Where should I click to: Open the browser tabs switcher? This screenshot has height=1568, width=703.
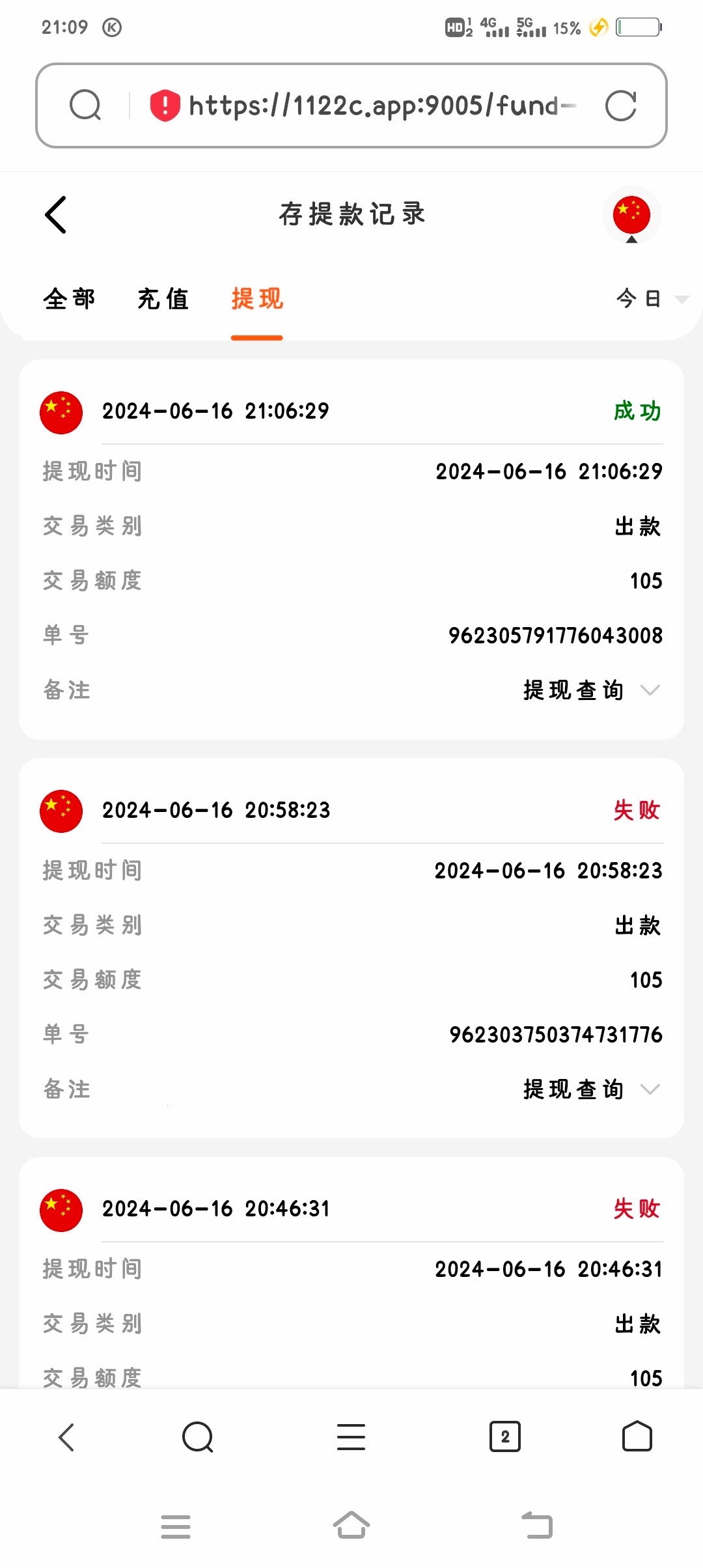(x=504, y=1437)
